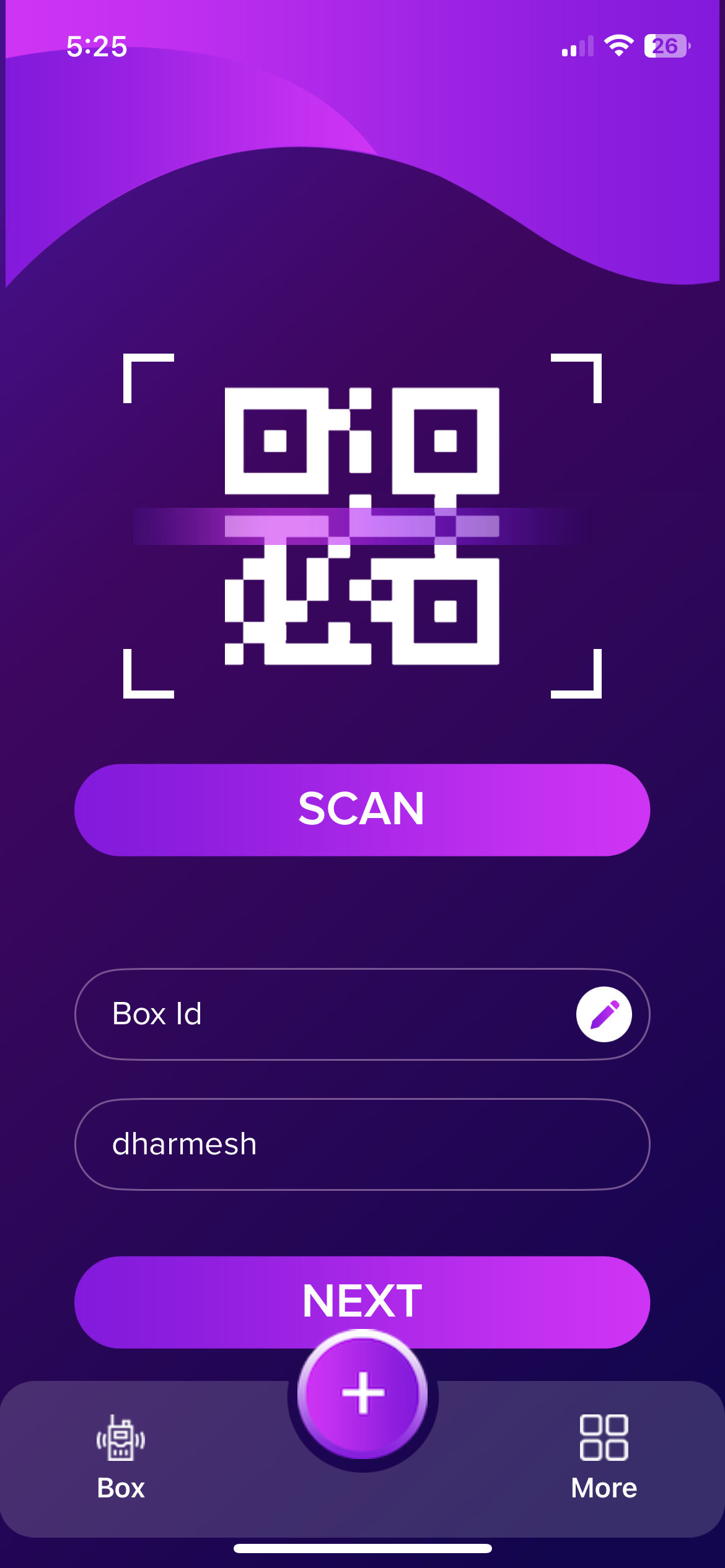Tap the plus floating action button
This screenshot has height=1568, width=725.
click(362, 1393)
